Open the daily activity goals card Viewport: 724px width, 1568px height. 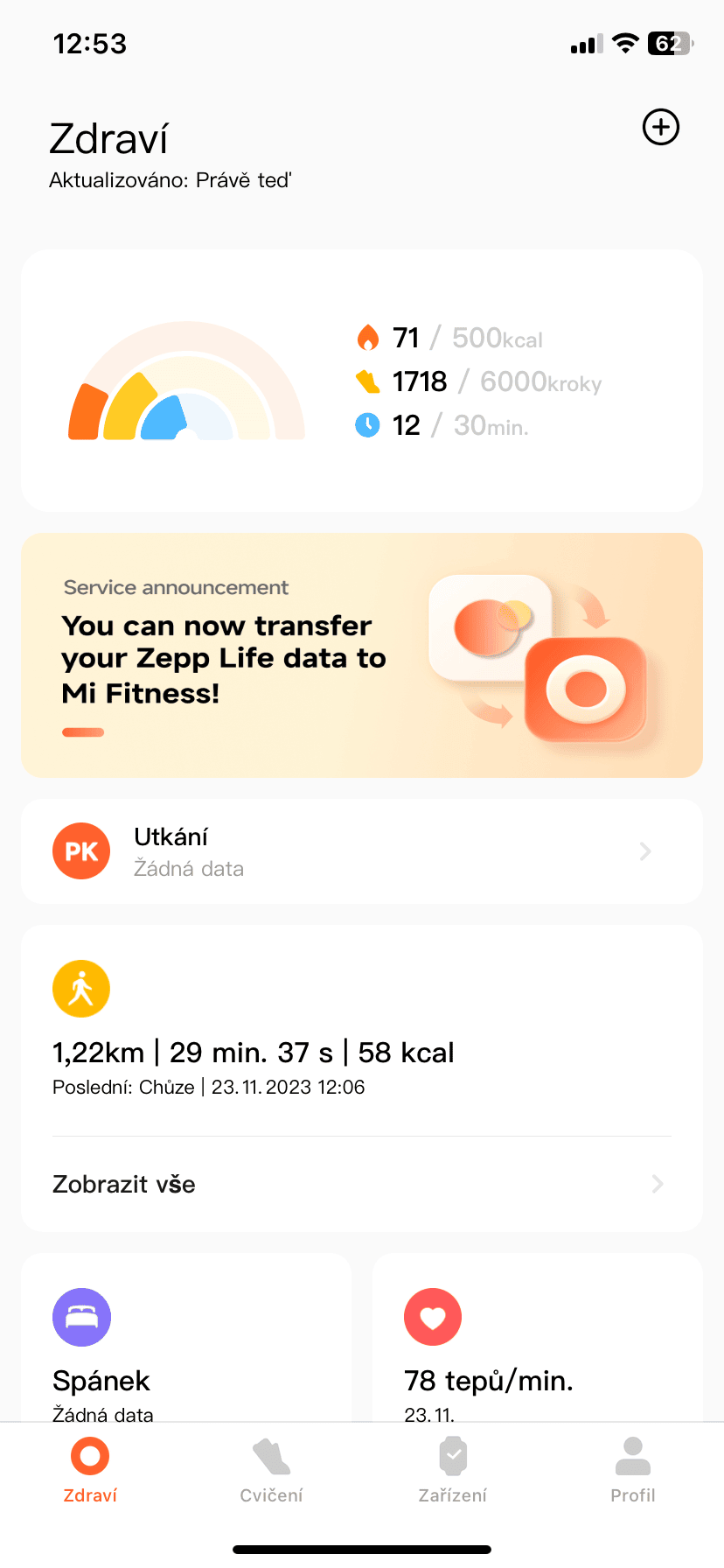tap(362, 381)
